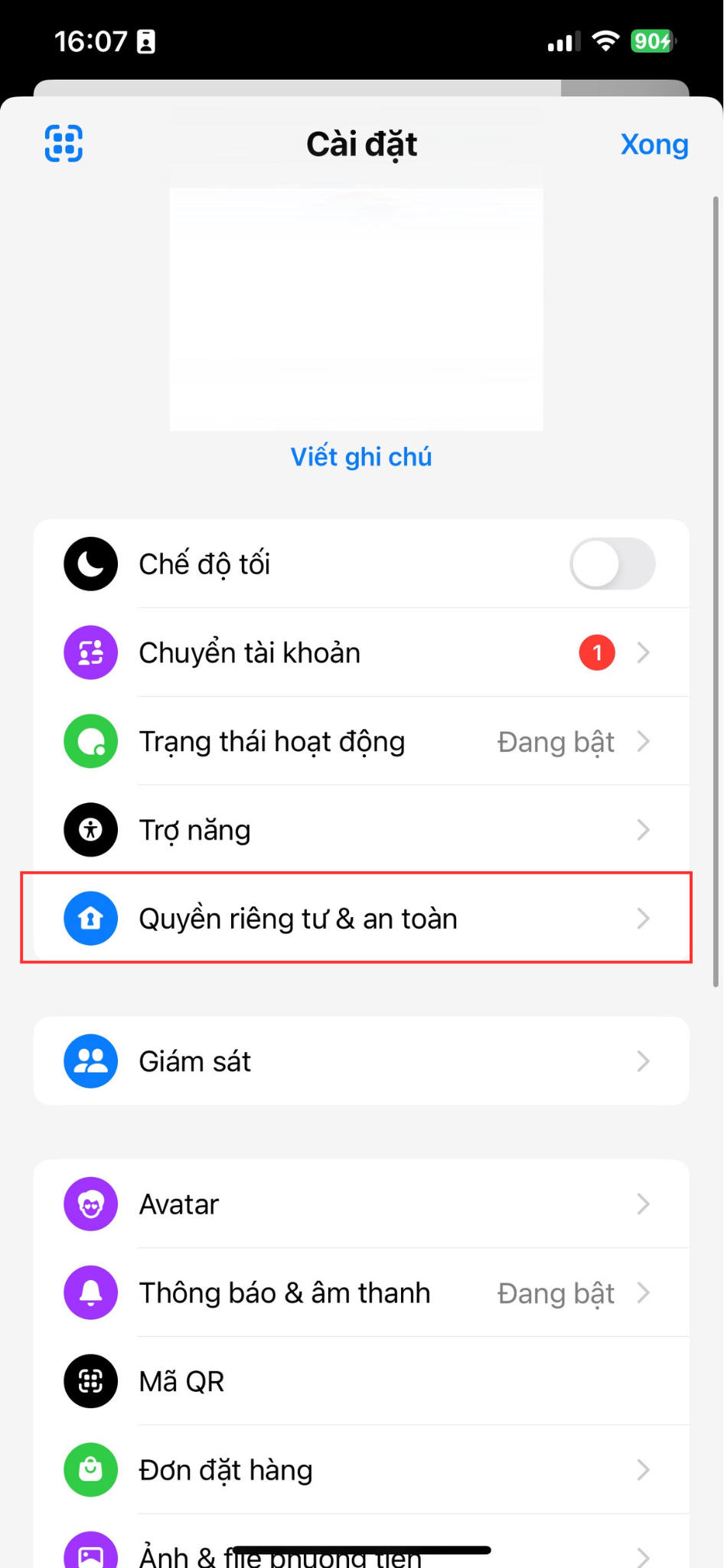The height and width of the screenshot is (1568, 724).
Task: Select the Mã QR row
Action: coord(361,1382)
